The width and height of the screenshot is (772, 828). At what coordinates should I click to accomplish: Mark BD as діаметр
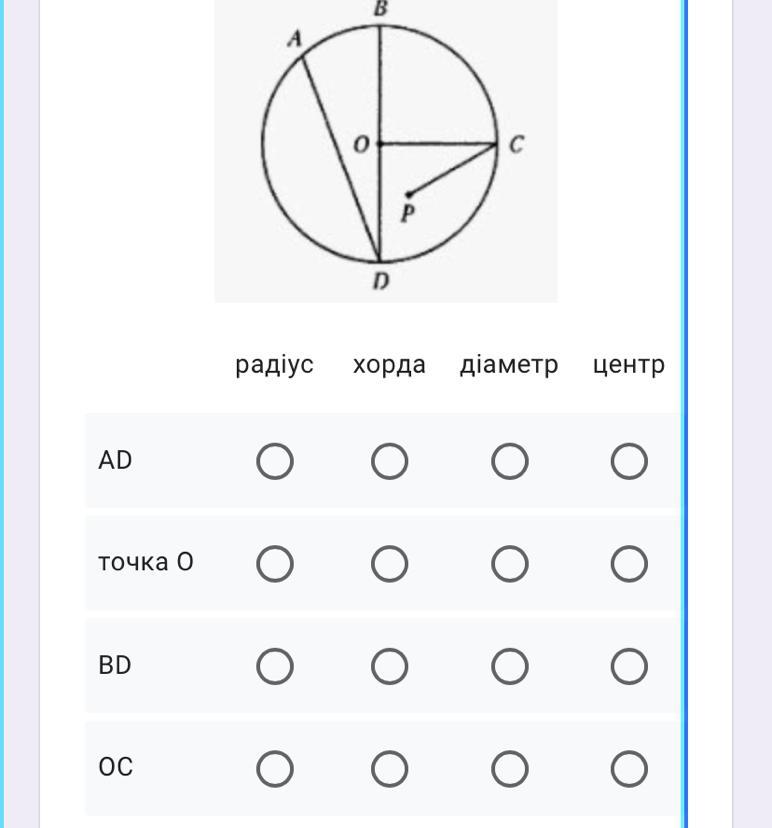coord(510,666)
